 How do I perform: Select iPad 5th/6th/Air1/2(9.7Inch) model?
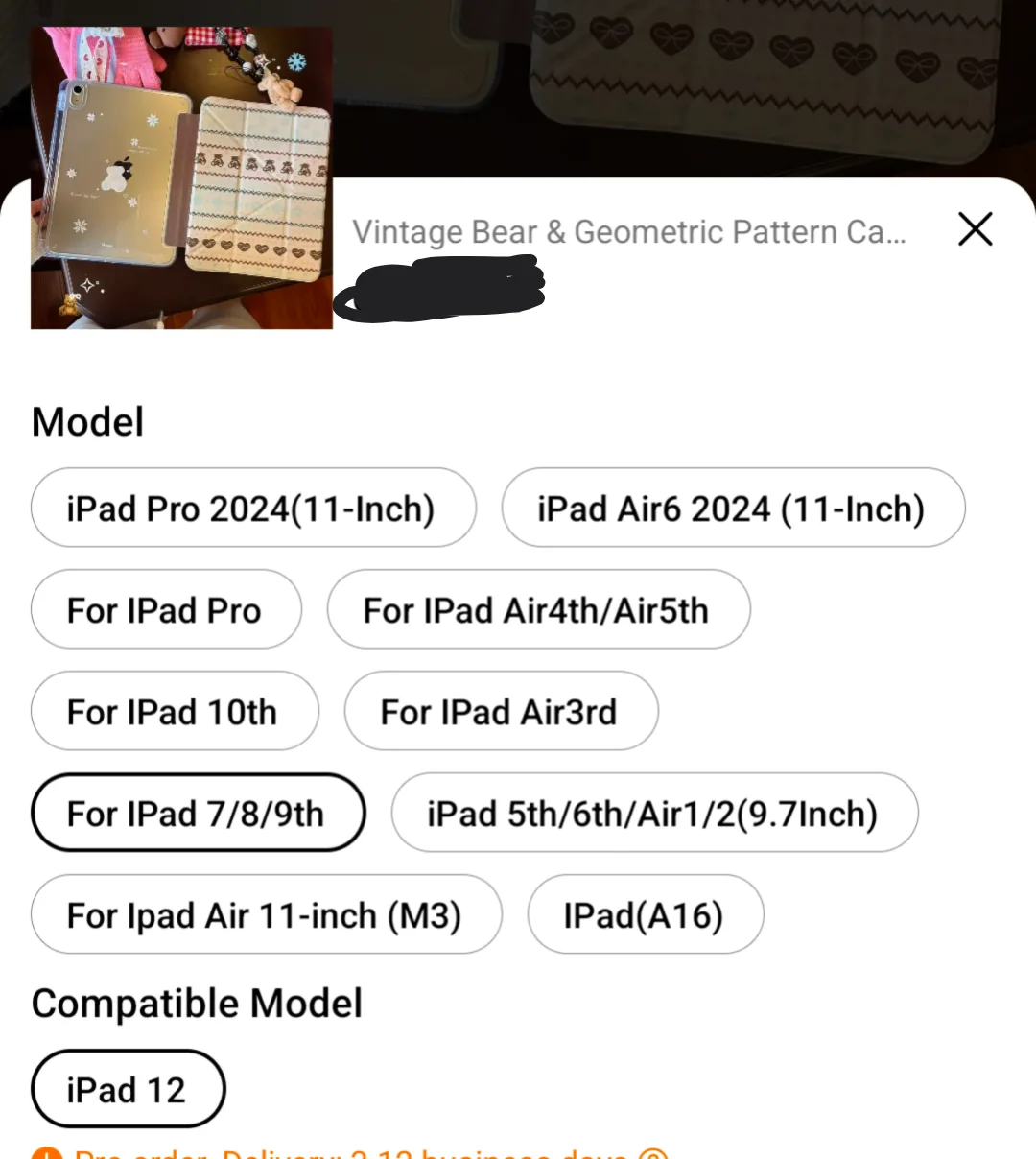click(654, 814)
